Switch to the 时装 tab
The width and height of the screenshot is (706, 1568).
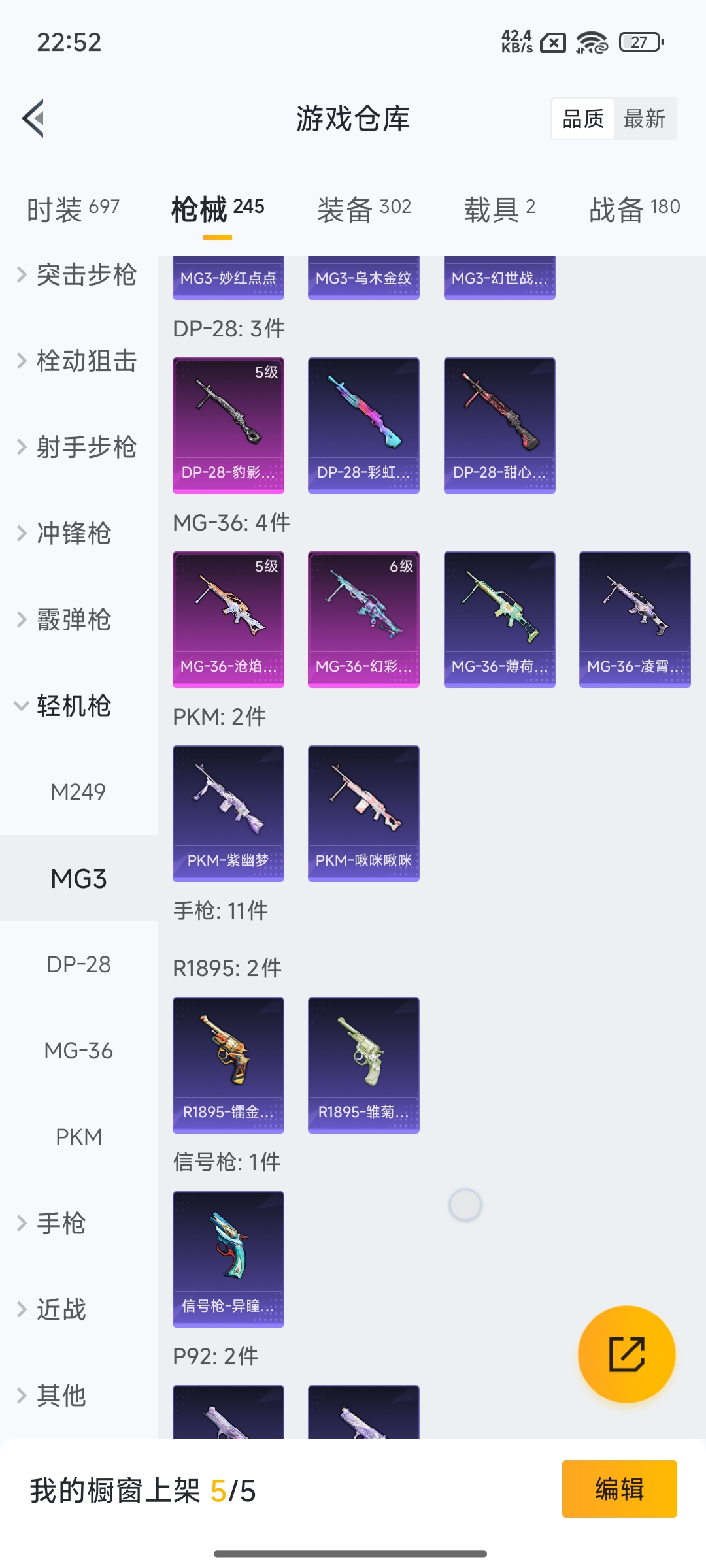(73, 209)
